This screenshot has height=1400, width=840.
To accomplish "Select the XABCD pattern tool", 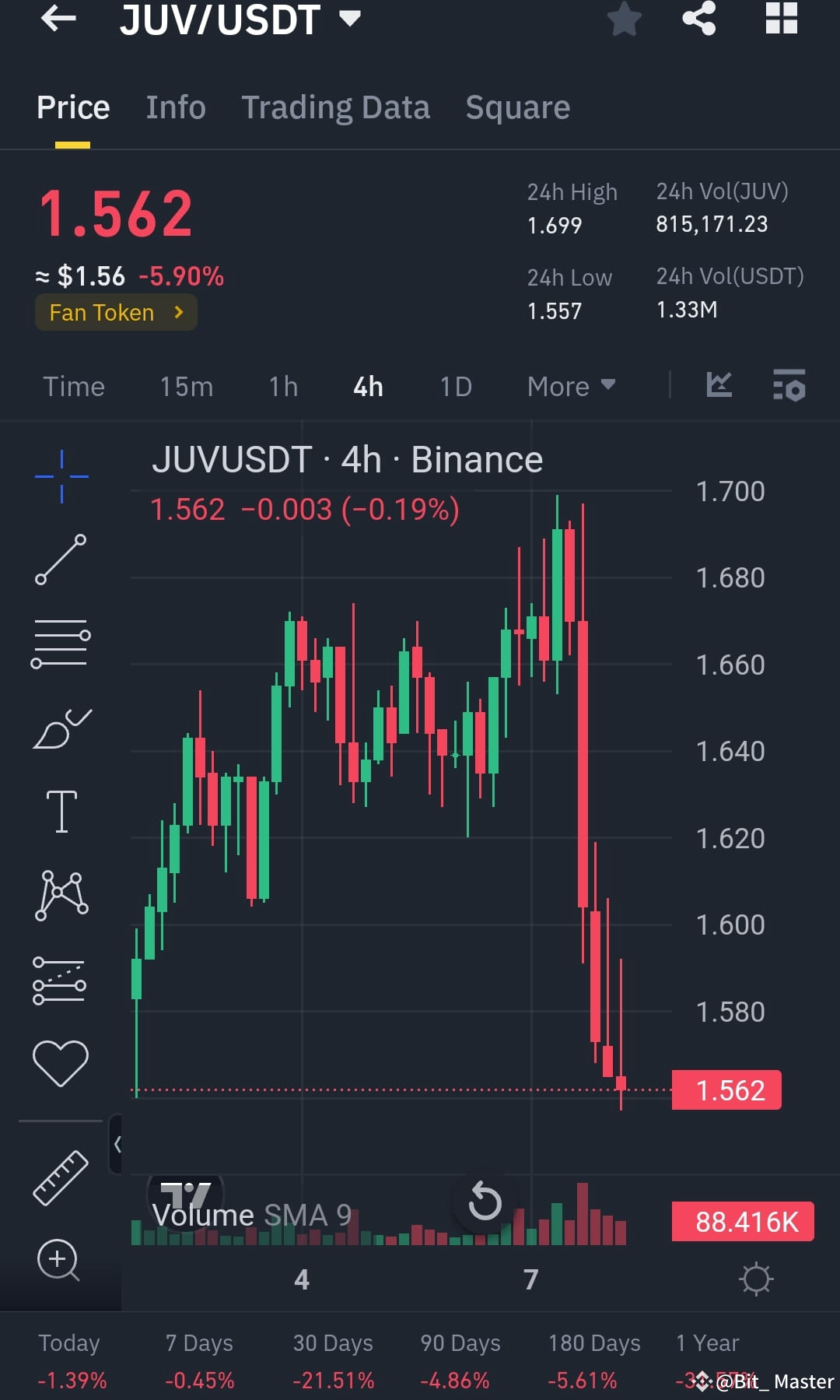I will (61, 893).
